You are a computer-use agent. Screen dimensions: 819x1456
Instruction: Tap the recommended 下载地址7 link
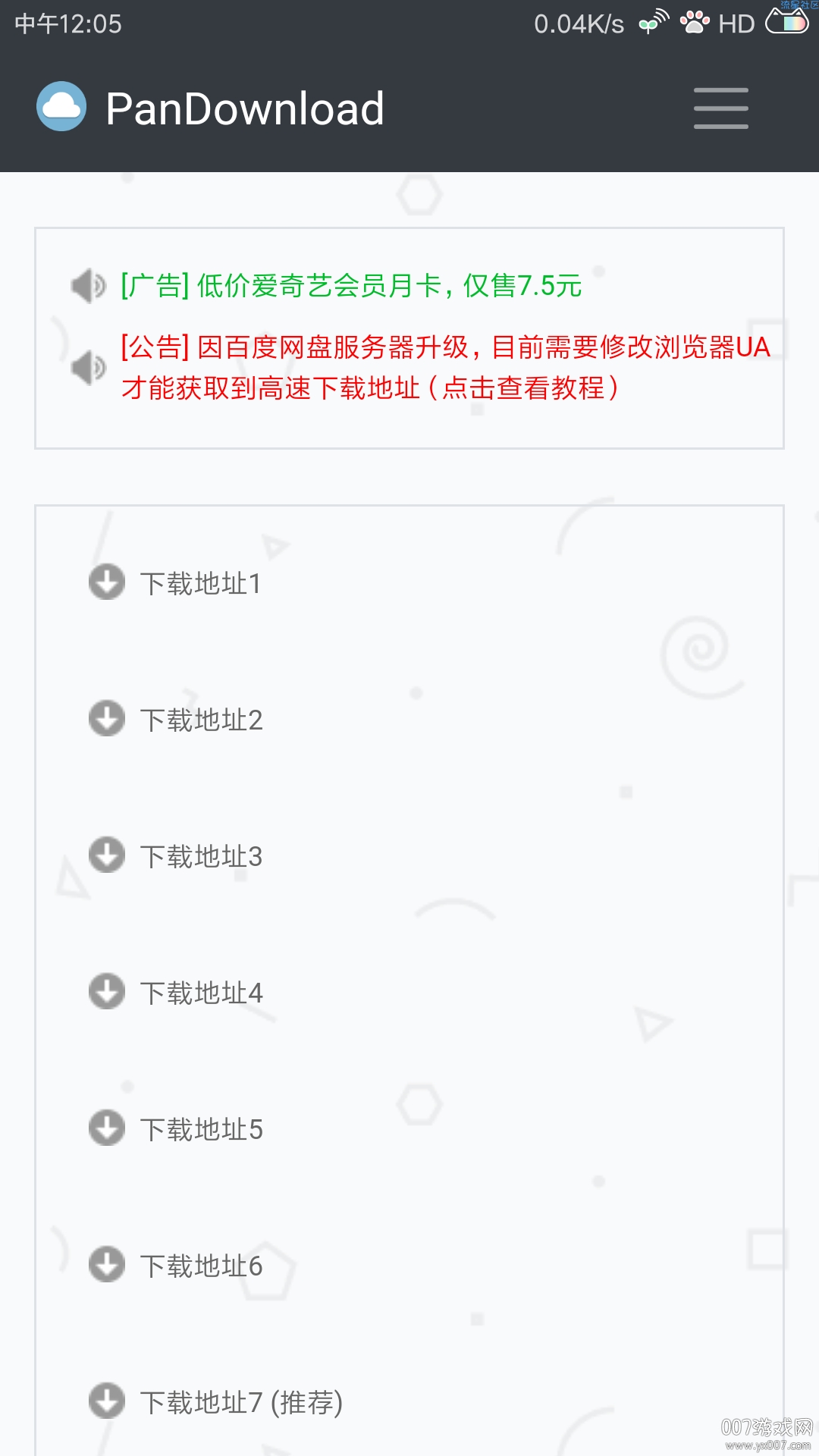241,1402
